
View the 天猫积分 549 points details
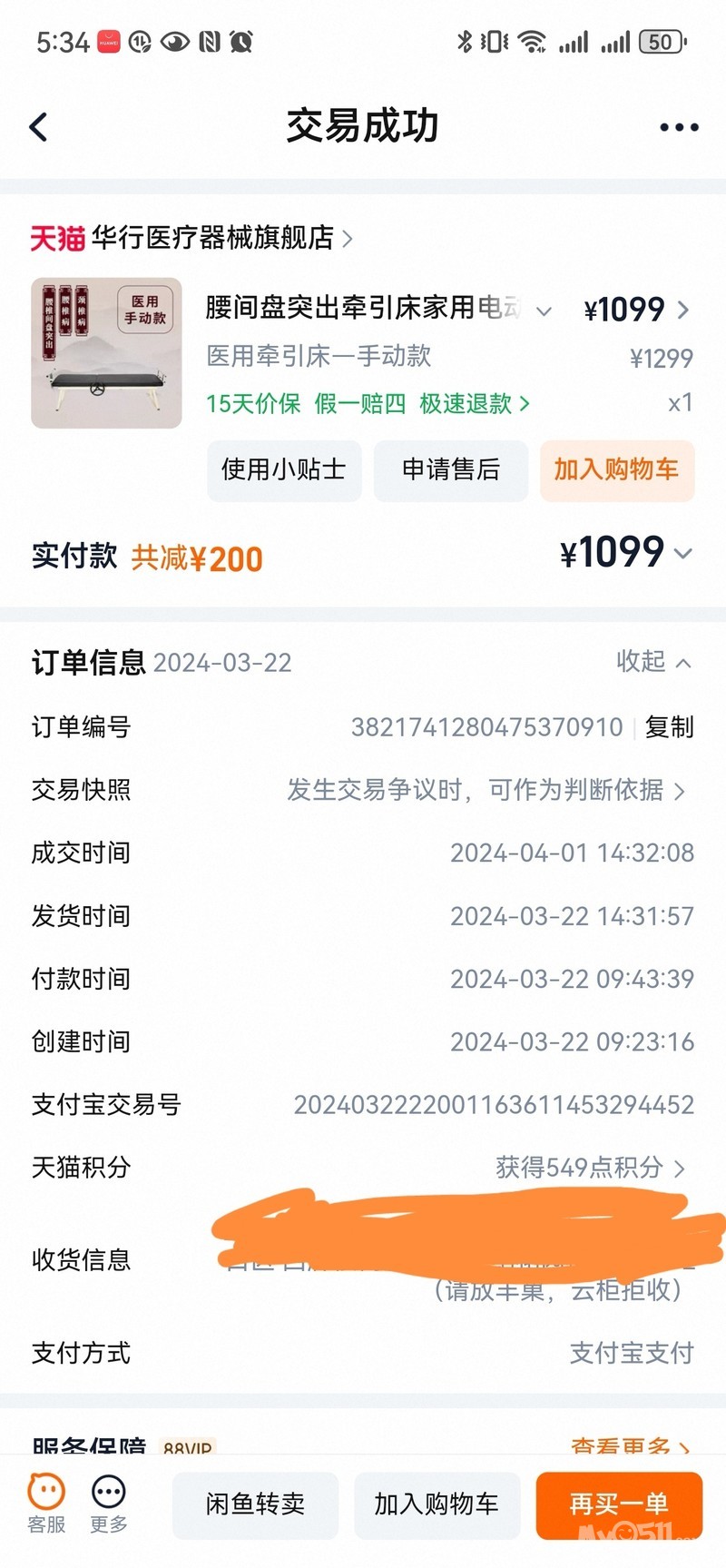click(590, 1168)
